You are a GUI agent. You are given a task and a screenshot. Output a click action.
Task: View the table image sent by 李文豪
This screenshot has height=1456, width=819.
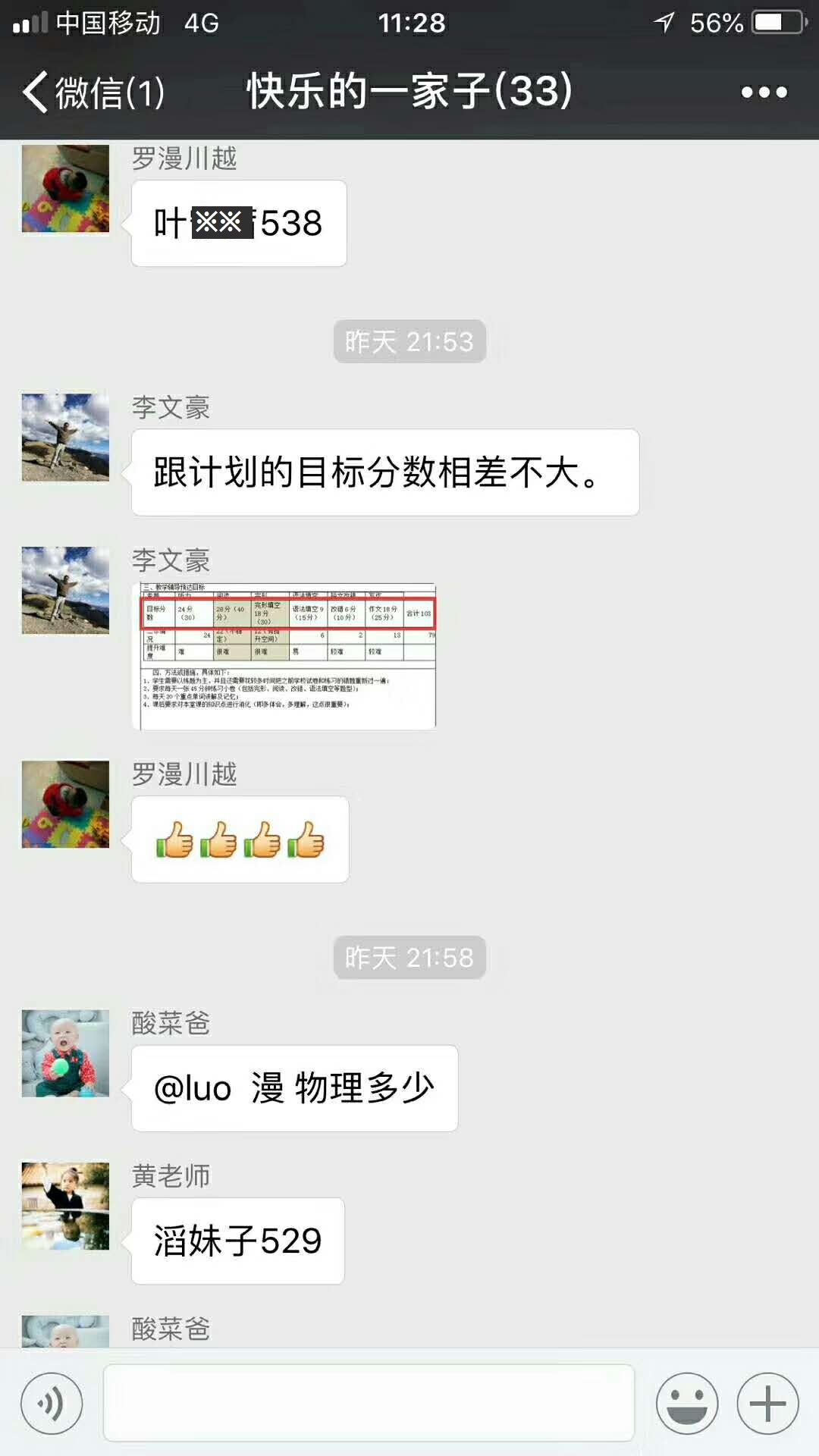pos(284,657)
